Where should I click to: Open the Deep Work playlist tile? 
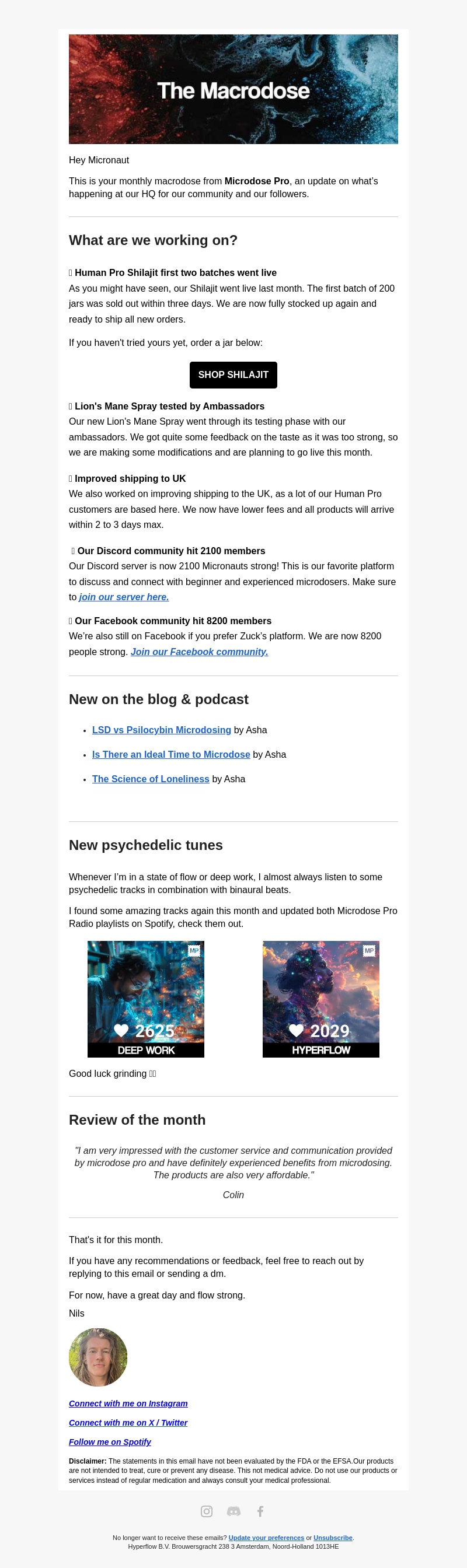click(146, 999)
